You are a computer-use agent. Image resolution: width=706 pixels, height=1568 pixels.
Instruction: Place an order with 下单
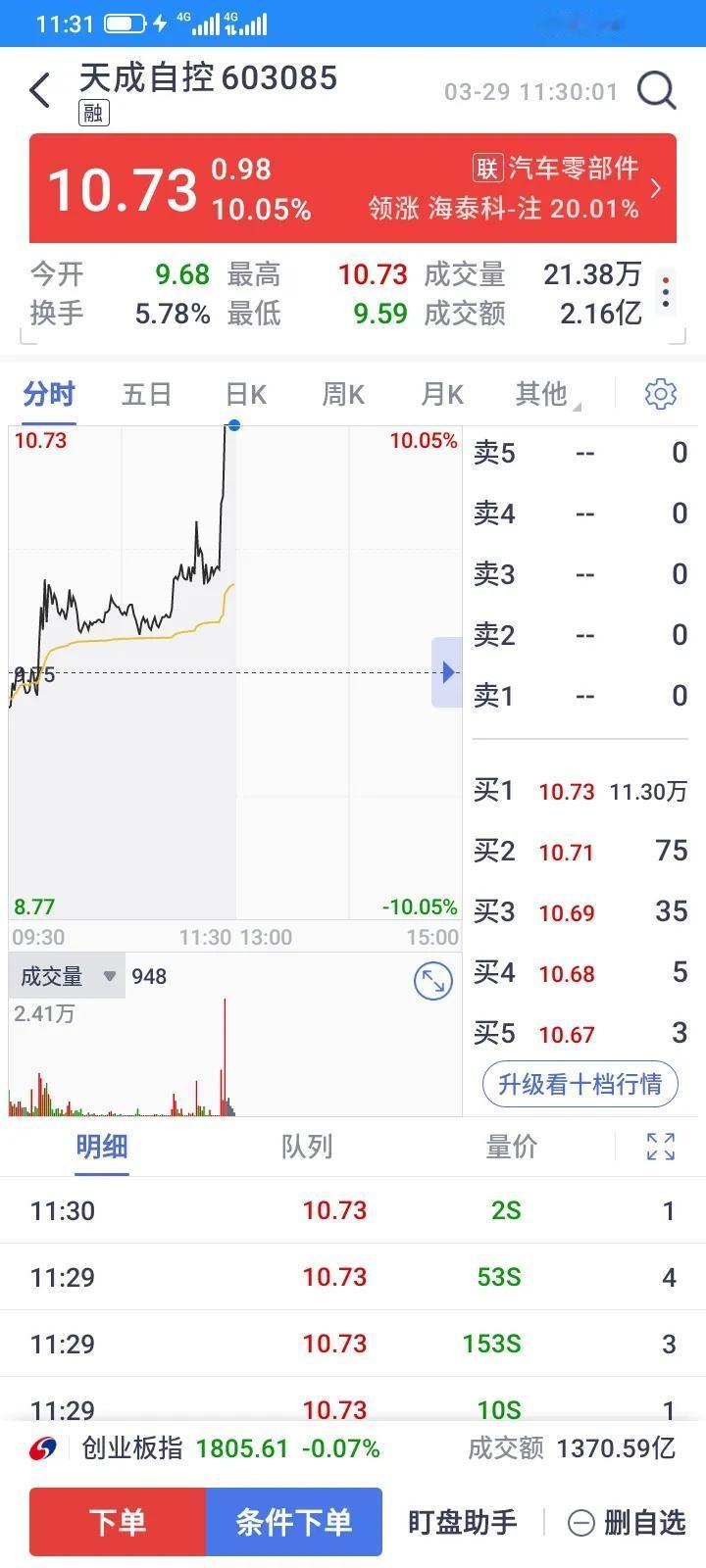118,1522
